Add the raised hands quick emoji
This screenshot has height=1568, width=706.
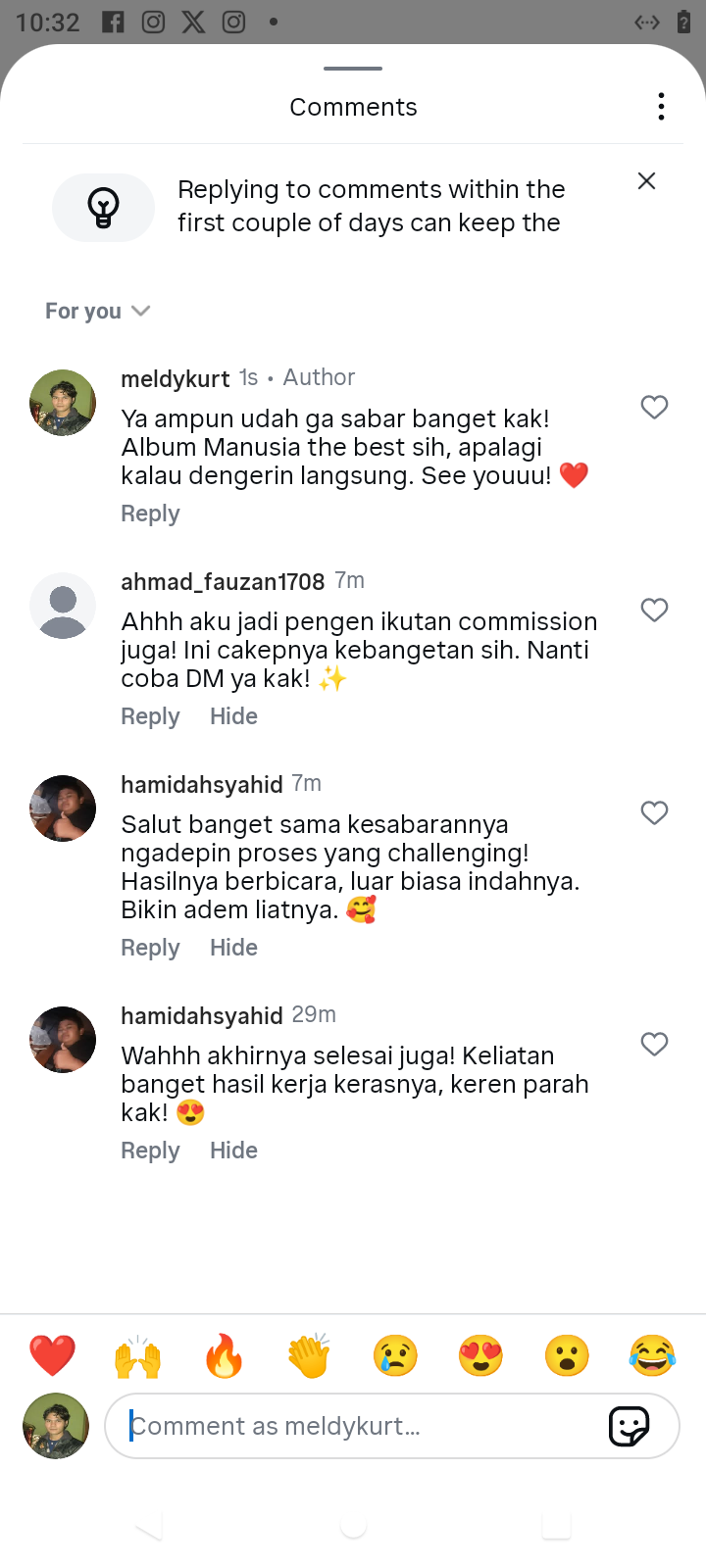click(x=137, y=1356)
